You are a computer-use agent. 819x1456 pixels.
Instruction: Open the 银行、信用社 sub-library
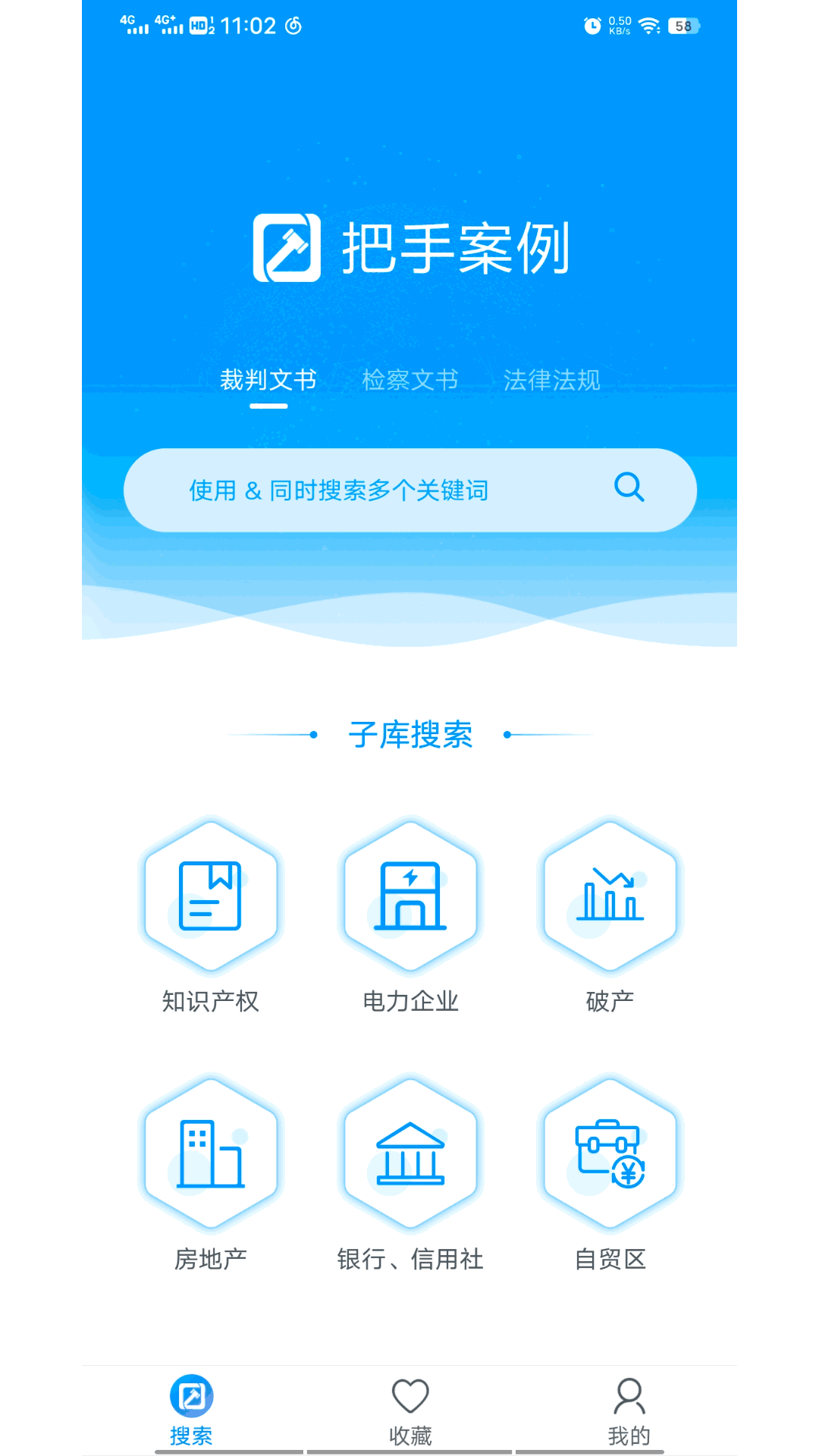(410, 1153)
